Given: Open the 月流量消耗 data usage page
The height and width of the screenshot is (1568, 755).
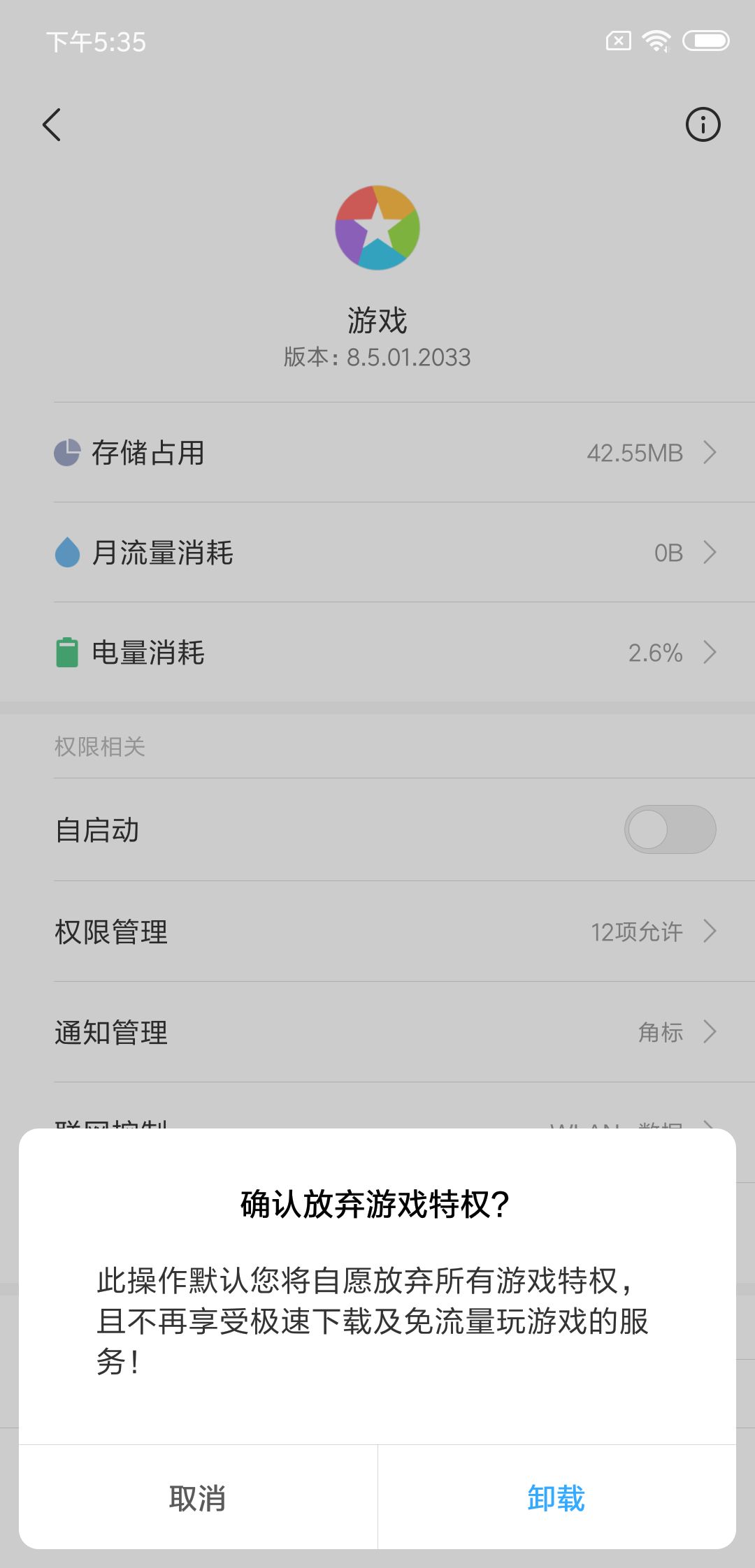Looking at the screenshot, I should (377, 553).
